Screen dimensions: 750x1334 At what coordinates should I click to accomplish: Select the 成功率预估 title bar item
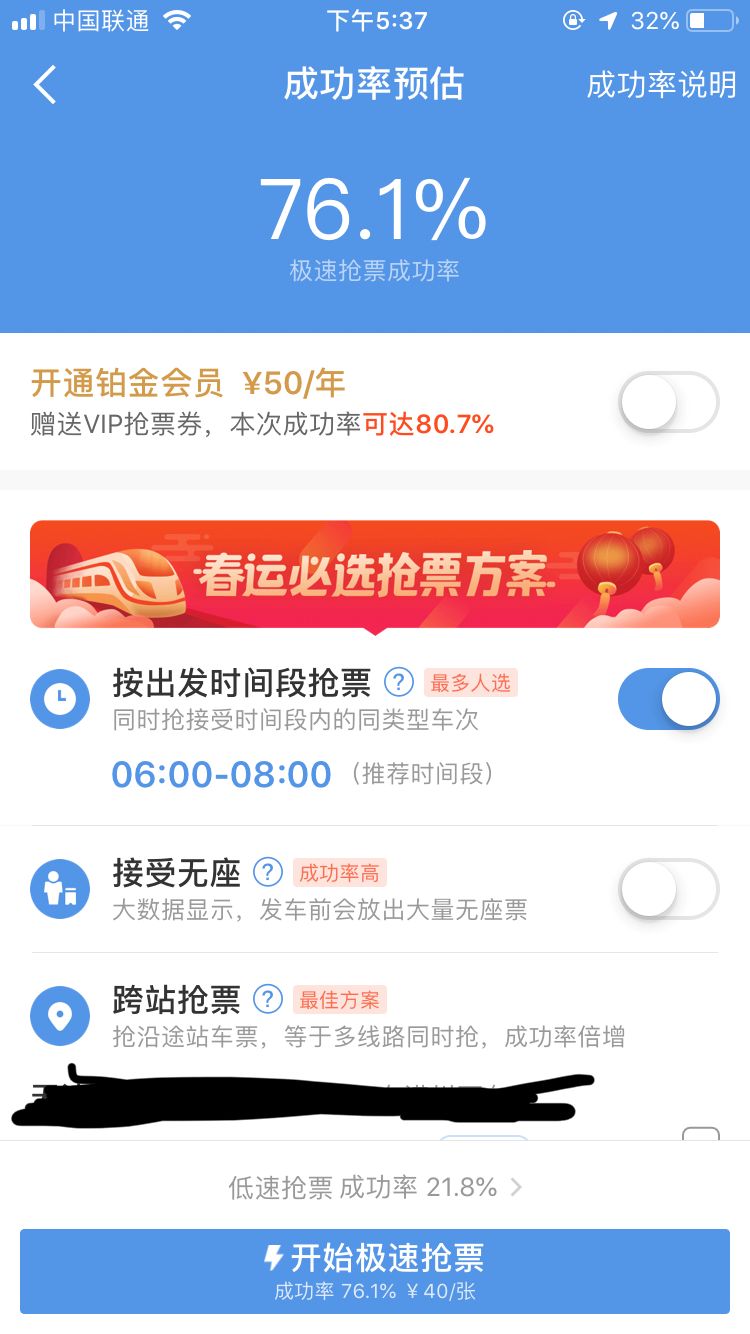[374, 86]
